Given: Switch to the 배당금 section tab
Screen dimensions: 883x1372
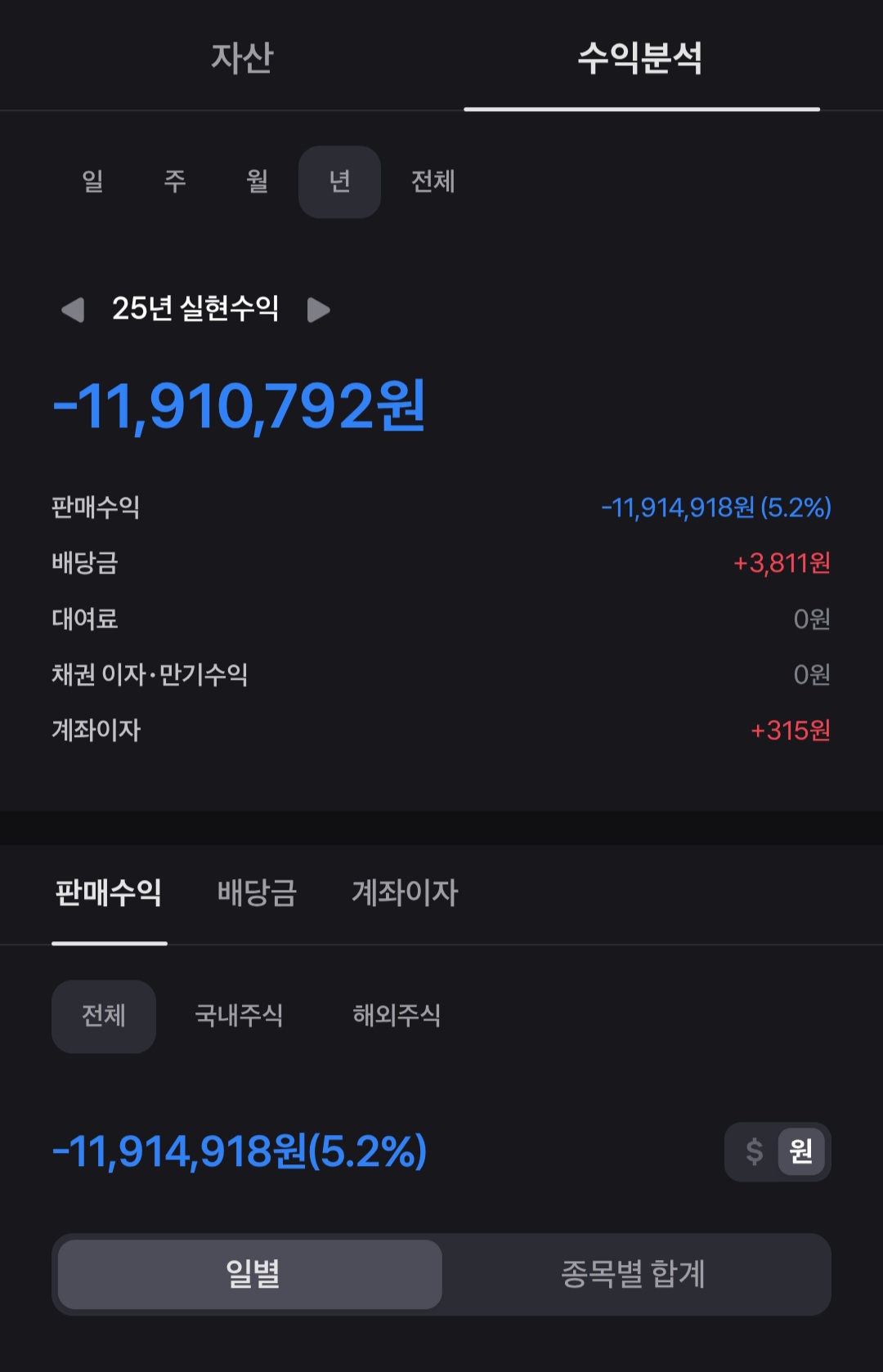Looking at the screenshot, I should point(257,892).
